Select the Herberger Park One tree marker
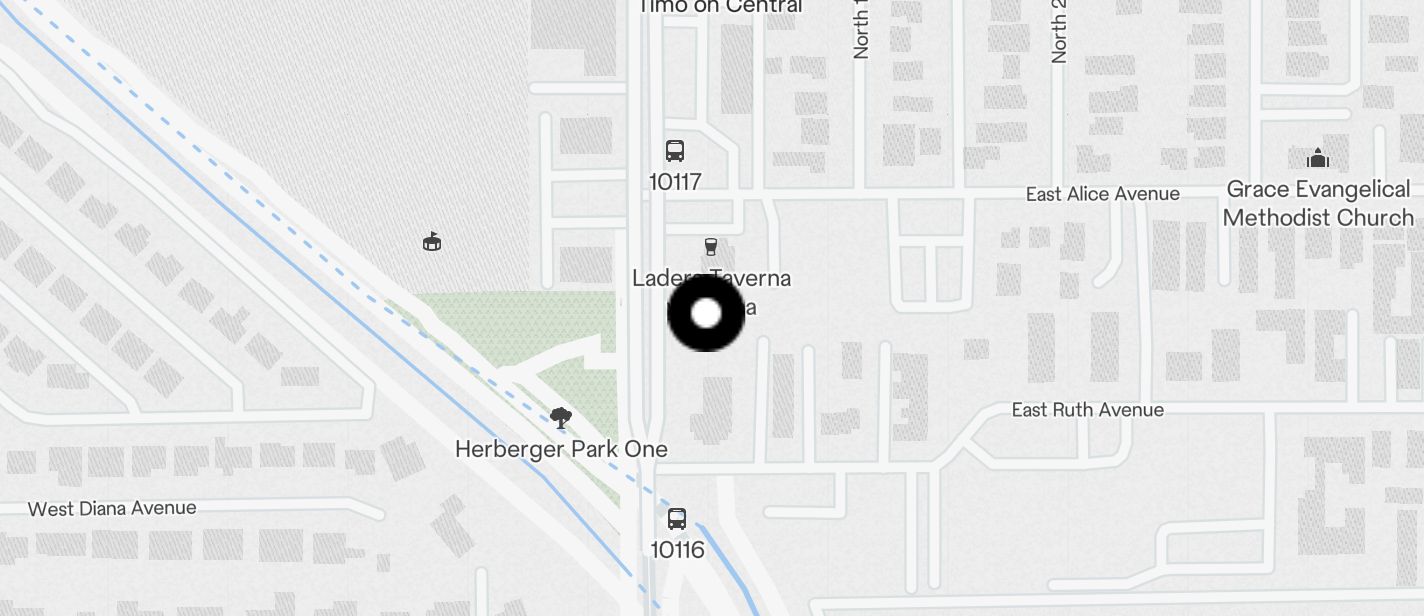This screenshot has width=1424, height=616. pyautogui.click(x=561, y=417)
